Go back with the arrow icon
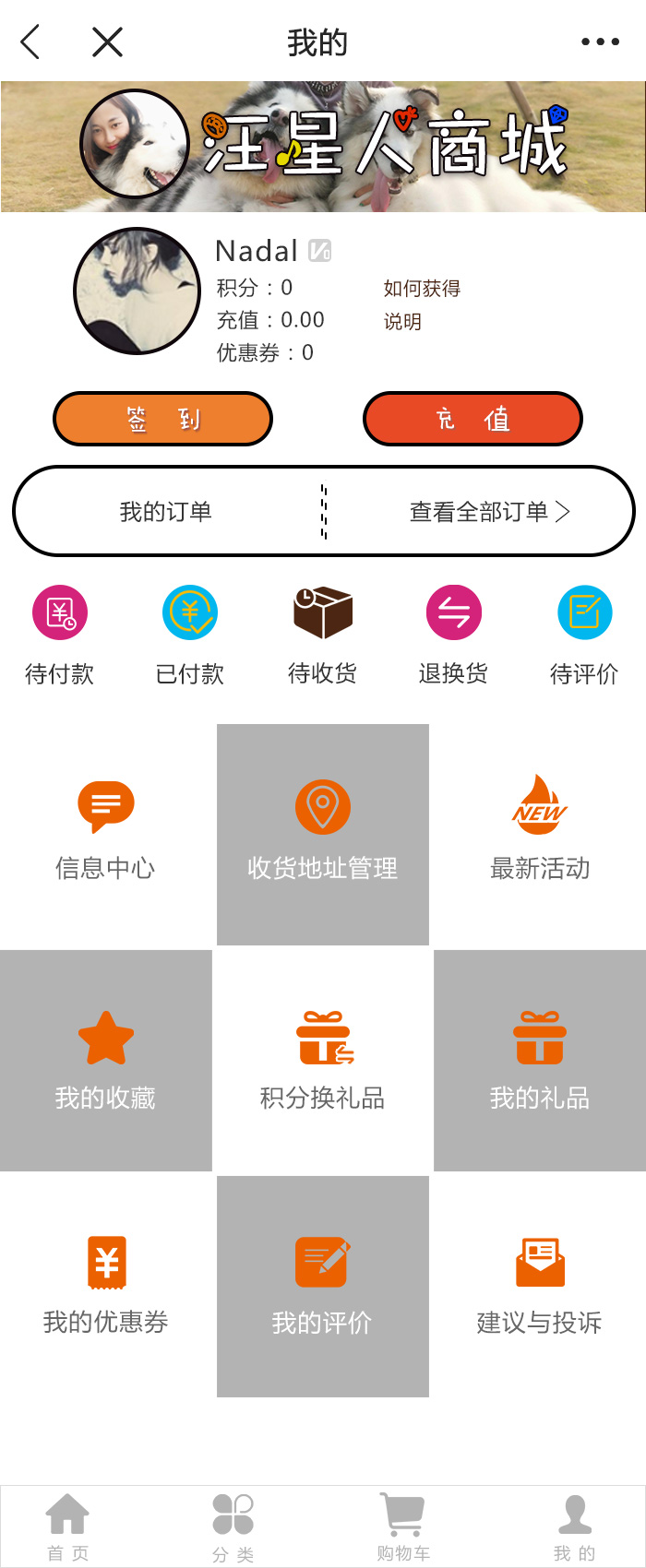 [30, 42]
